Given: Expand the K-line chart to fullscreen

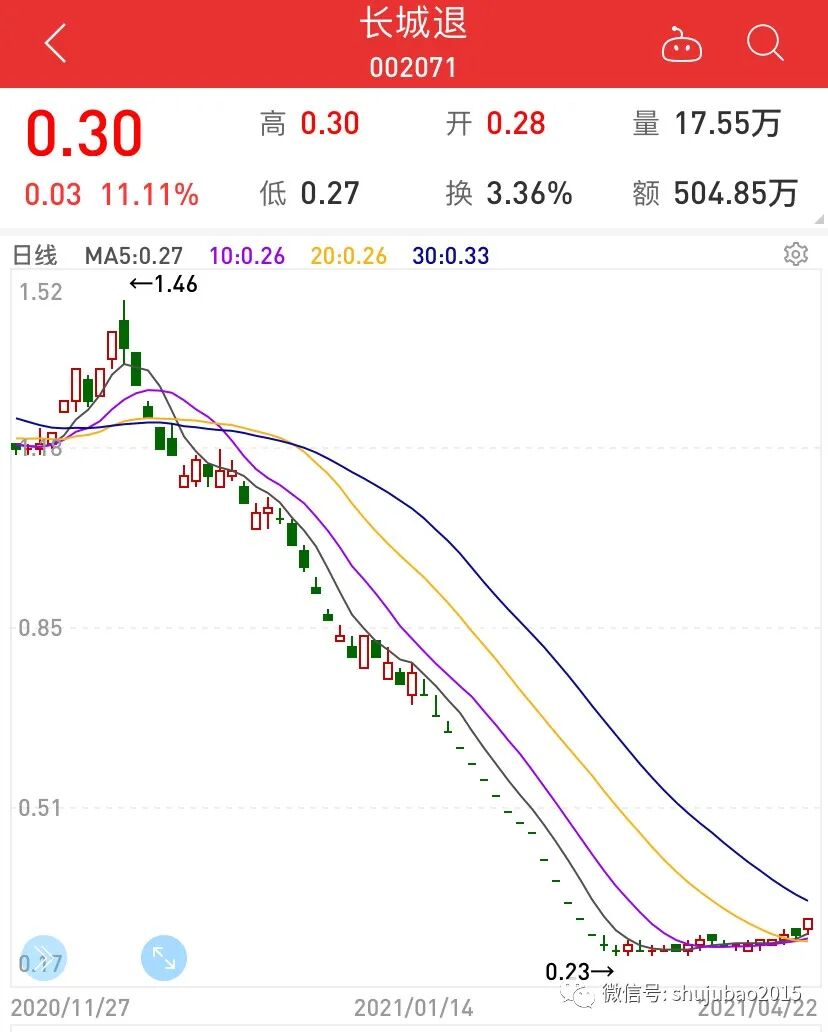Looking at the screenshot, I should [x=163, y=959].
